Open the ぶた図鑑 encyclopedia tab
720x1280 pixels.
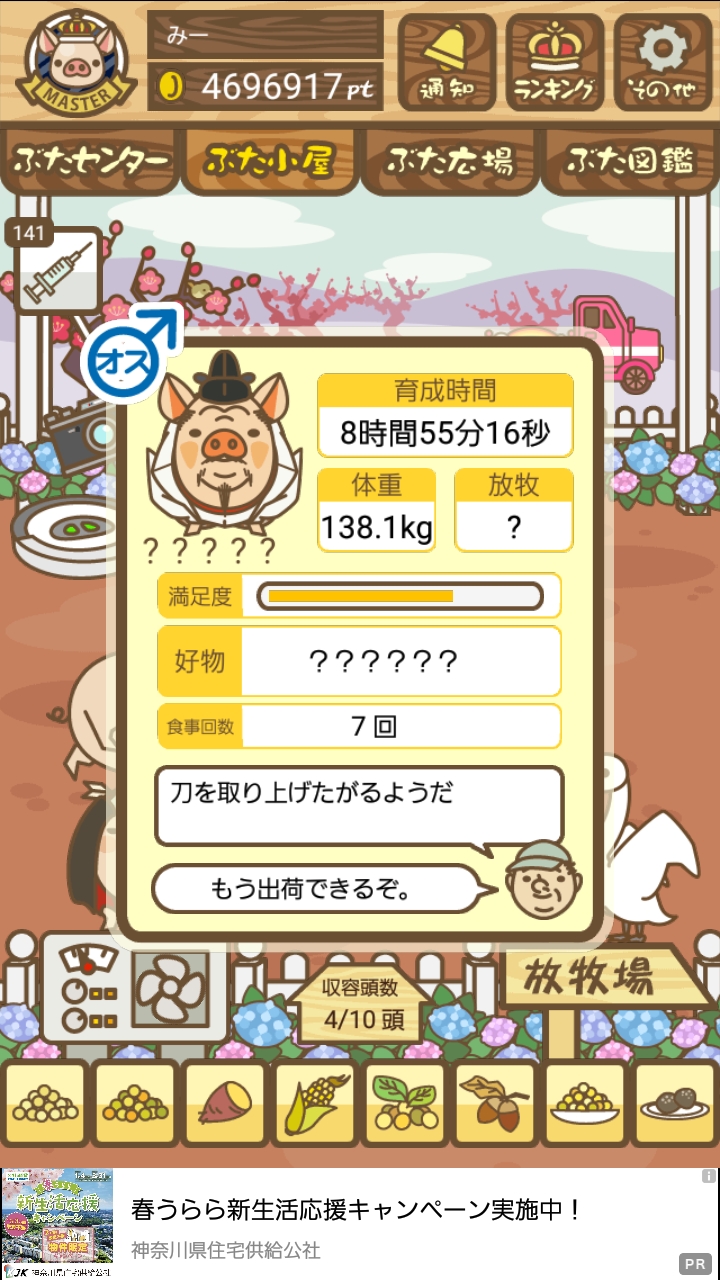click(629, 160)
